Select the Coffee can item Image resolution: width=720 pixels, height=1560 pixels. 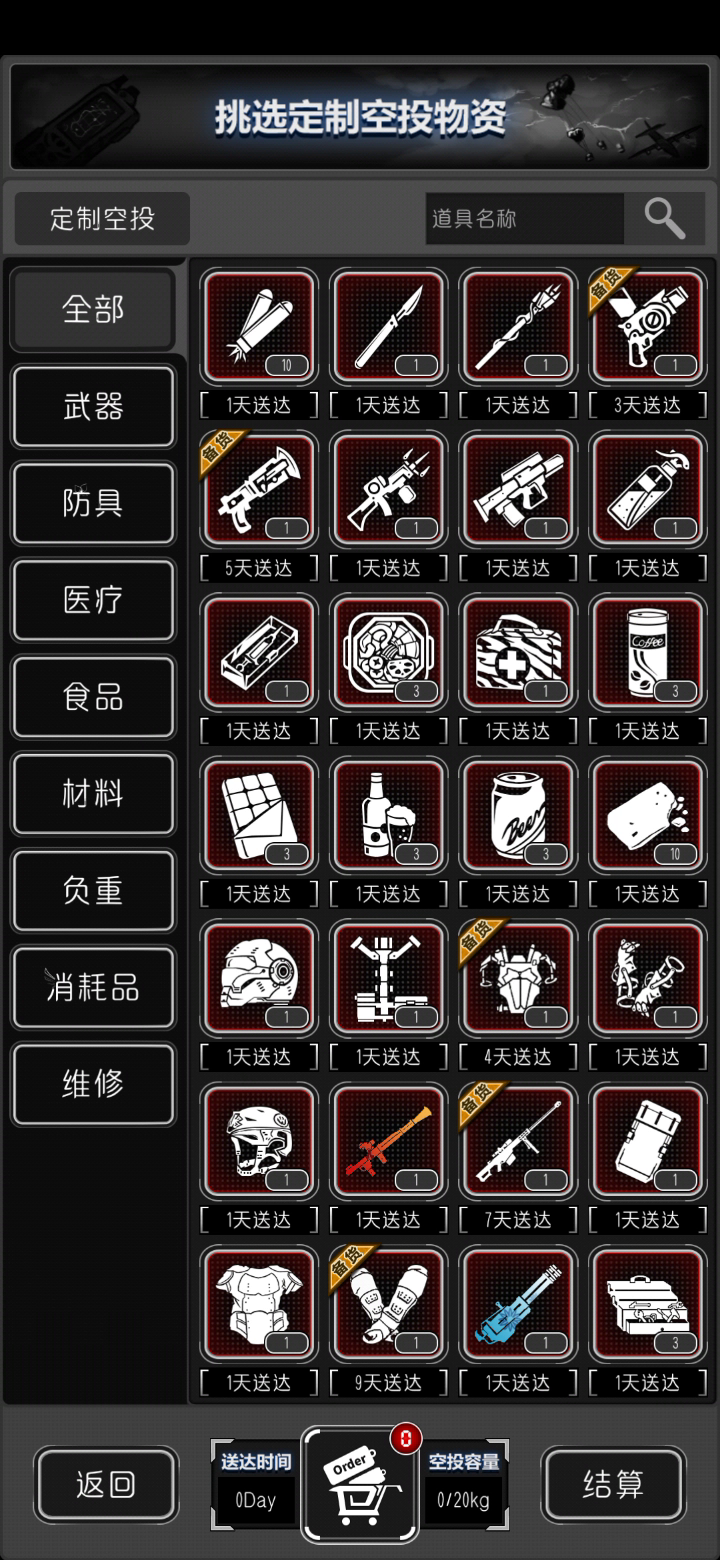pos(648,653)
